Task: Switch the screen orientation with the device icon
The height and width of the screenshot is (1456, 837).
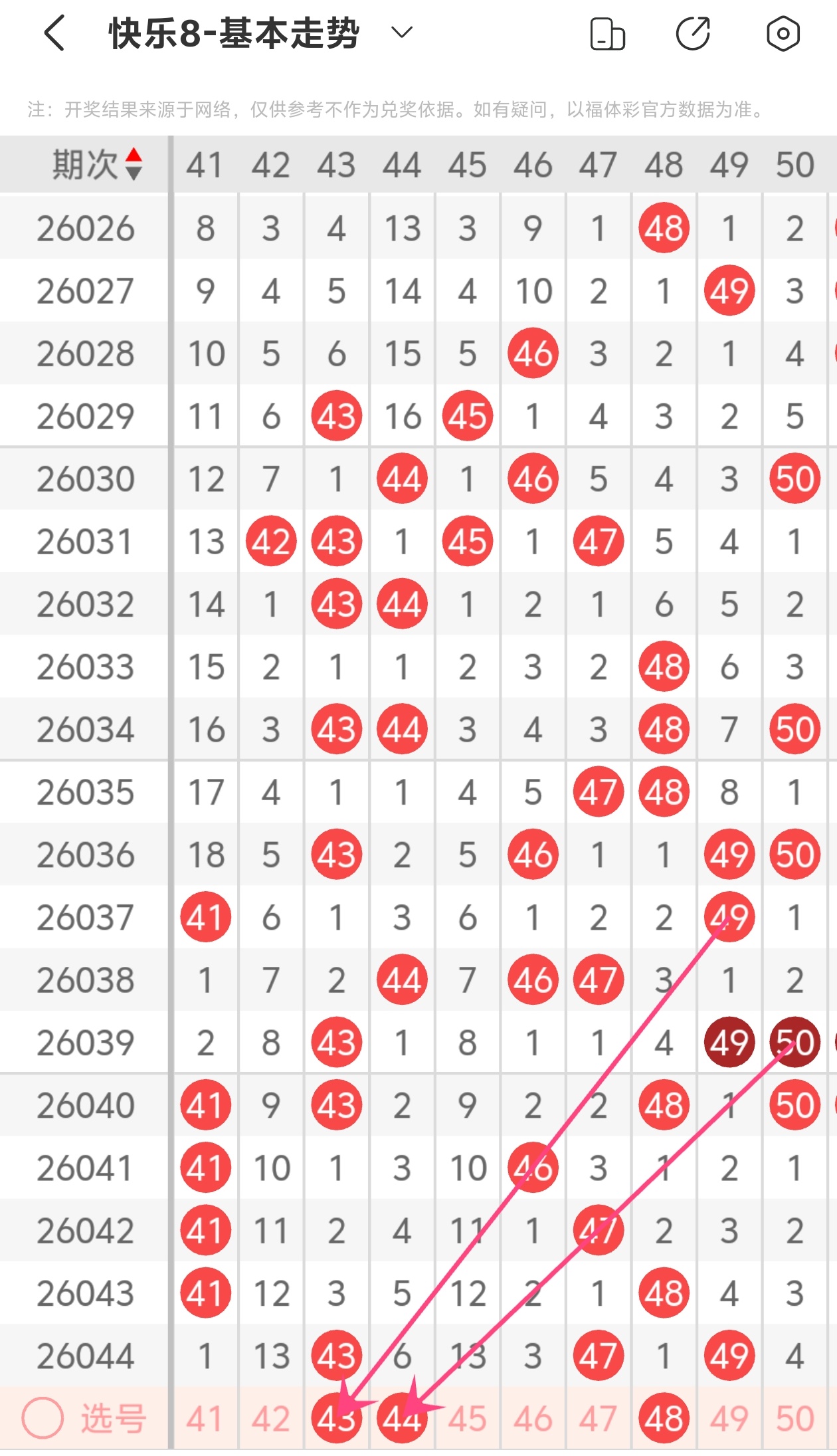Action: tap(607, 34)
